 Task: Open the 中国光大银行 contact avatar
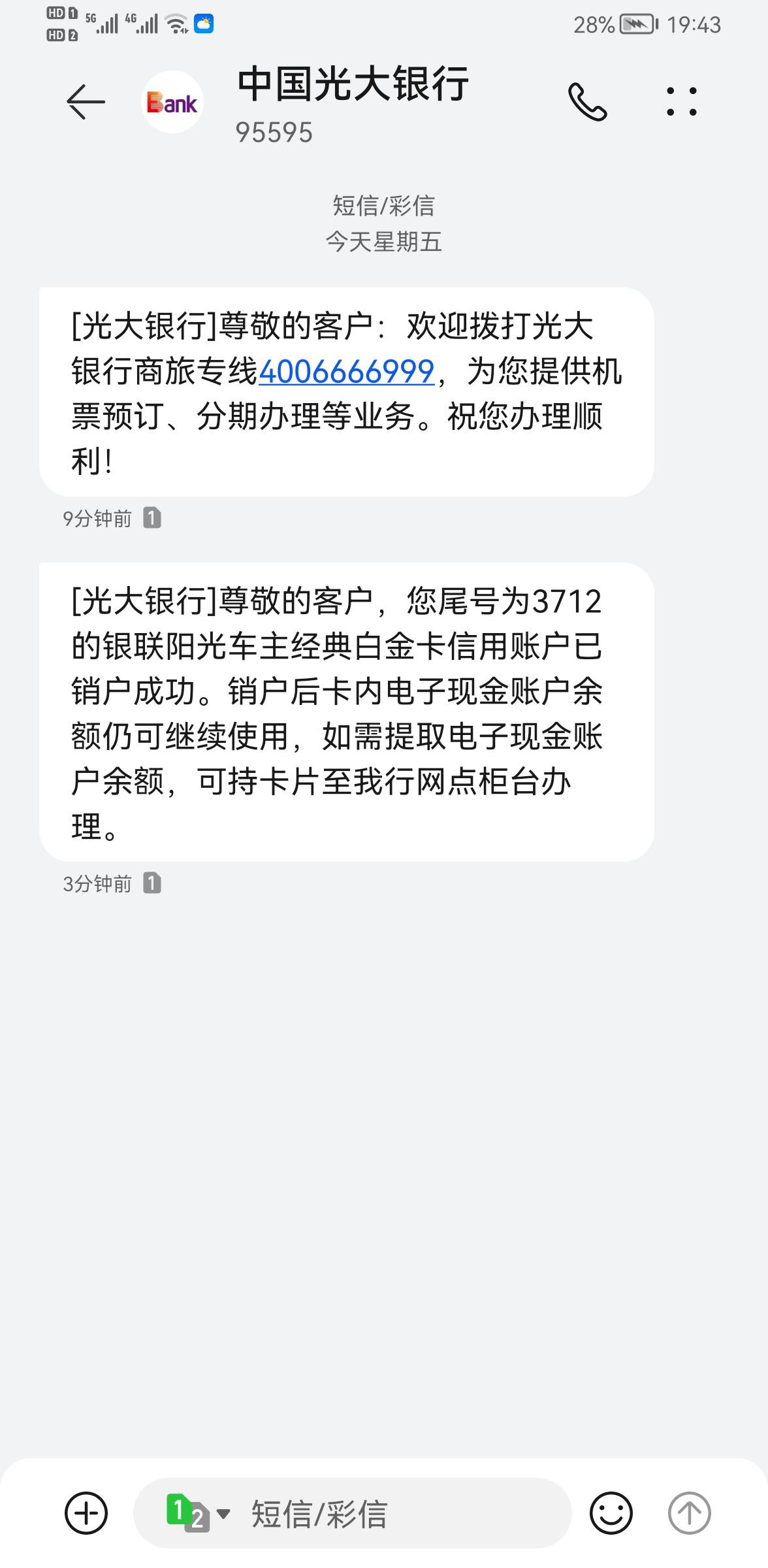point(172,102)
